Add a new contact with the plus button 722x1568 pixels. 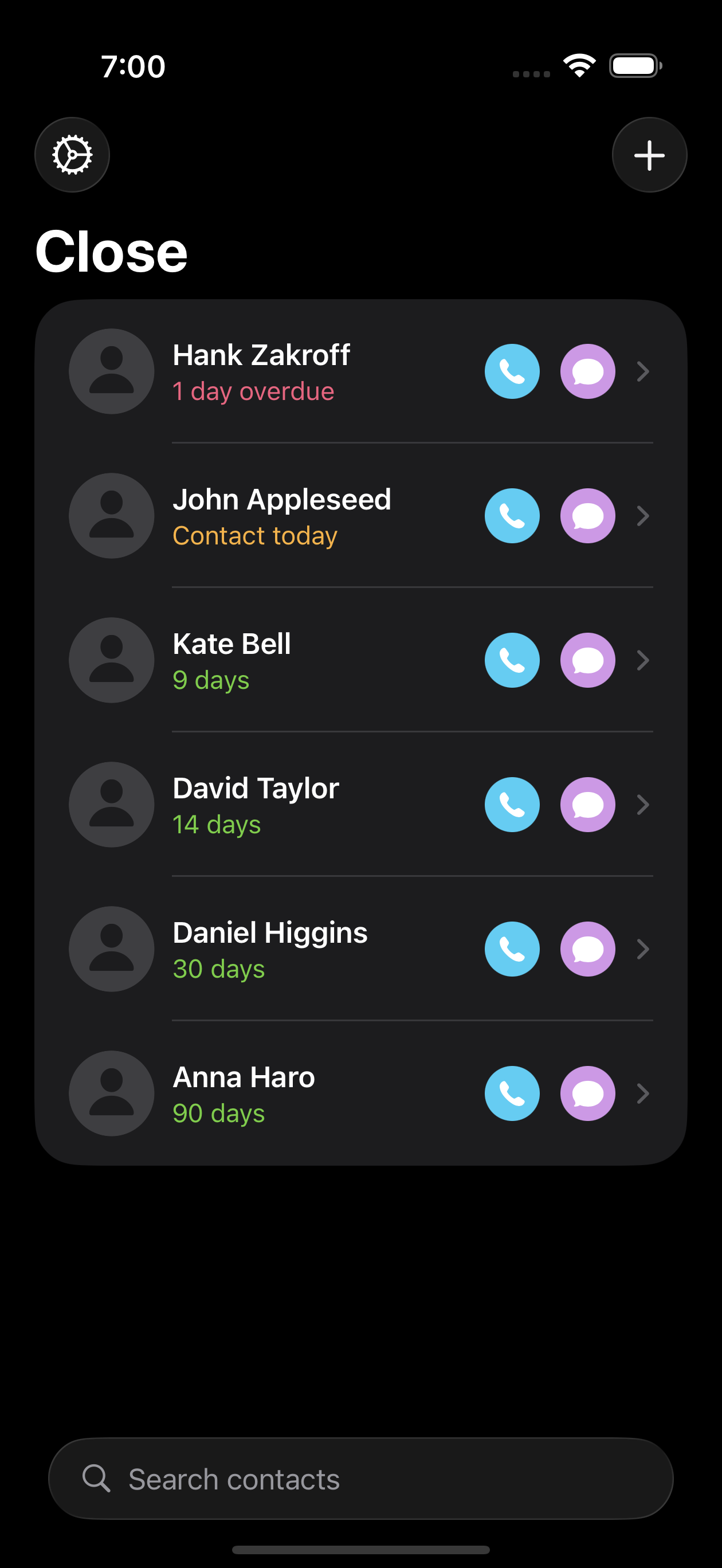click(x=649, y=155)
